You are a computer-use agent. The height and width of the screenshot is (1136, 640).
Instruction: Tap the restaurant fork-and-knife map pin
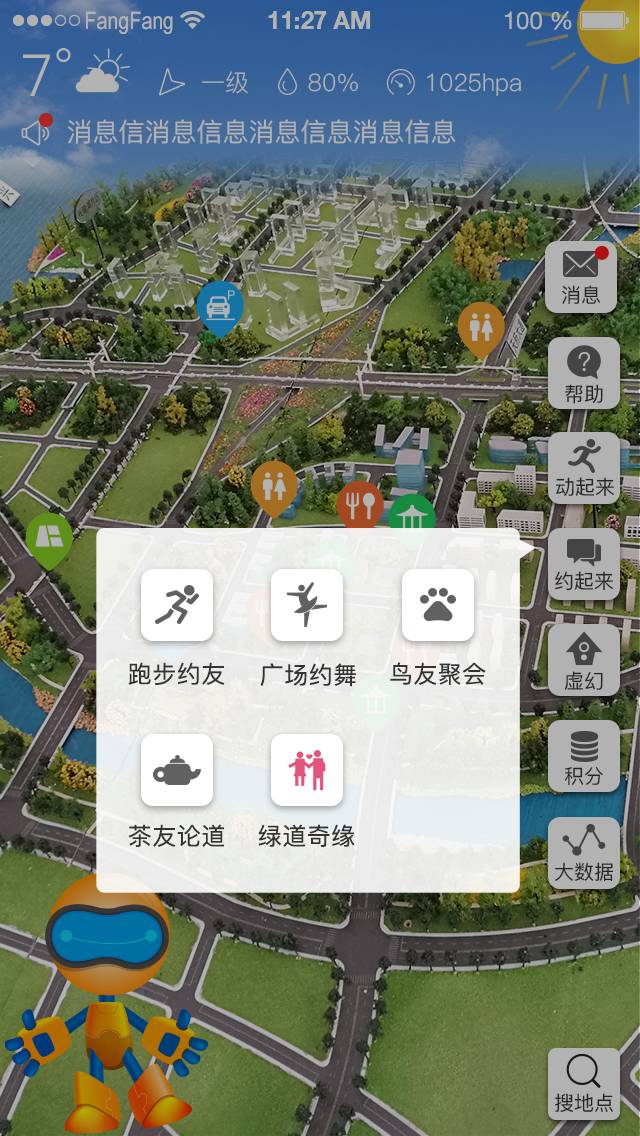click(x=360, y=501)
